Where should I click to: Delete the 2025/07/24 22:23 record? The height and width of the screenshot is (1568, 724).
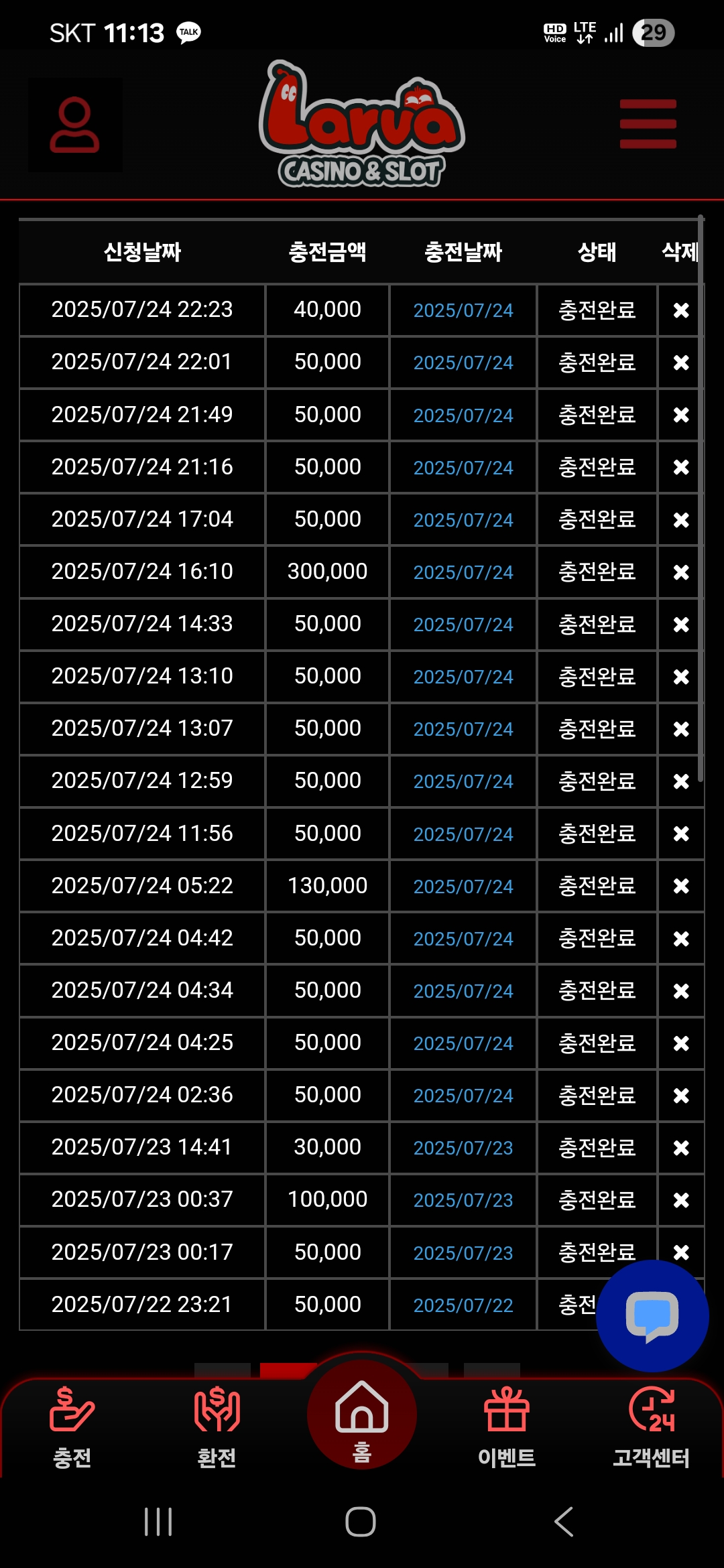pyautogui.click(x=681, y=310)
